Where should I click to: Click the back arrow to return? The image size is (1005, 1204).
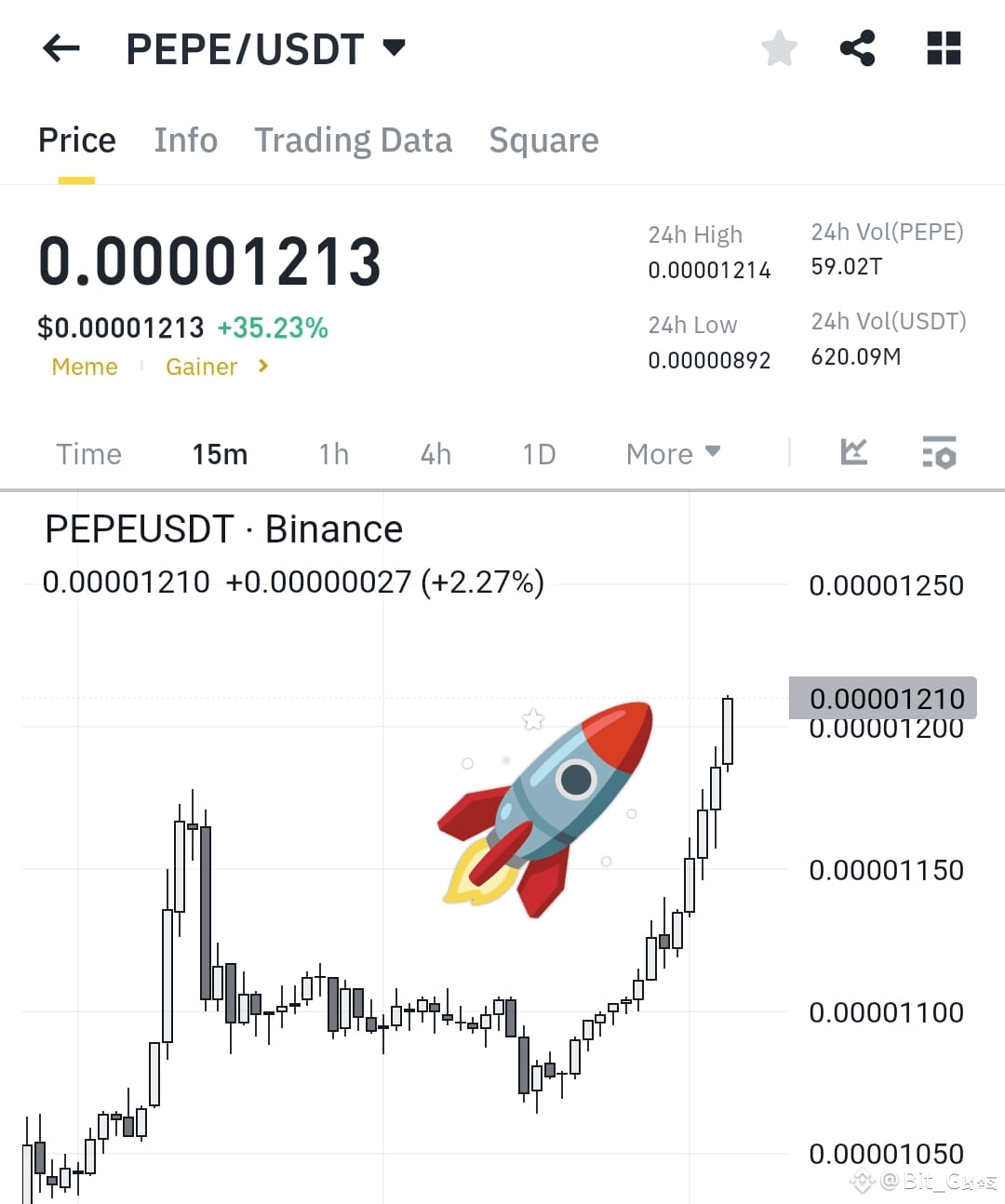(60, 47)
